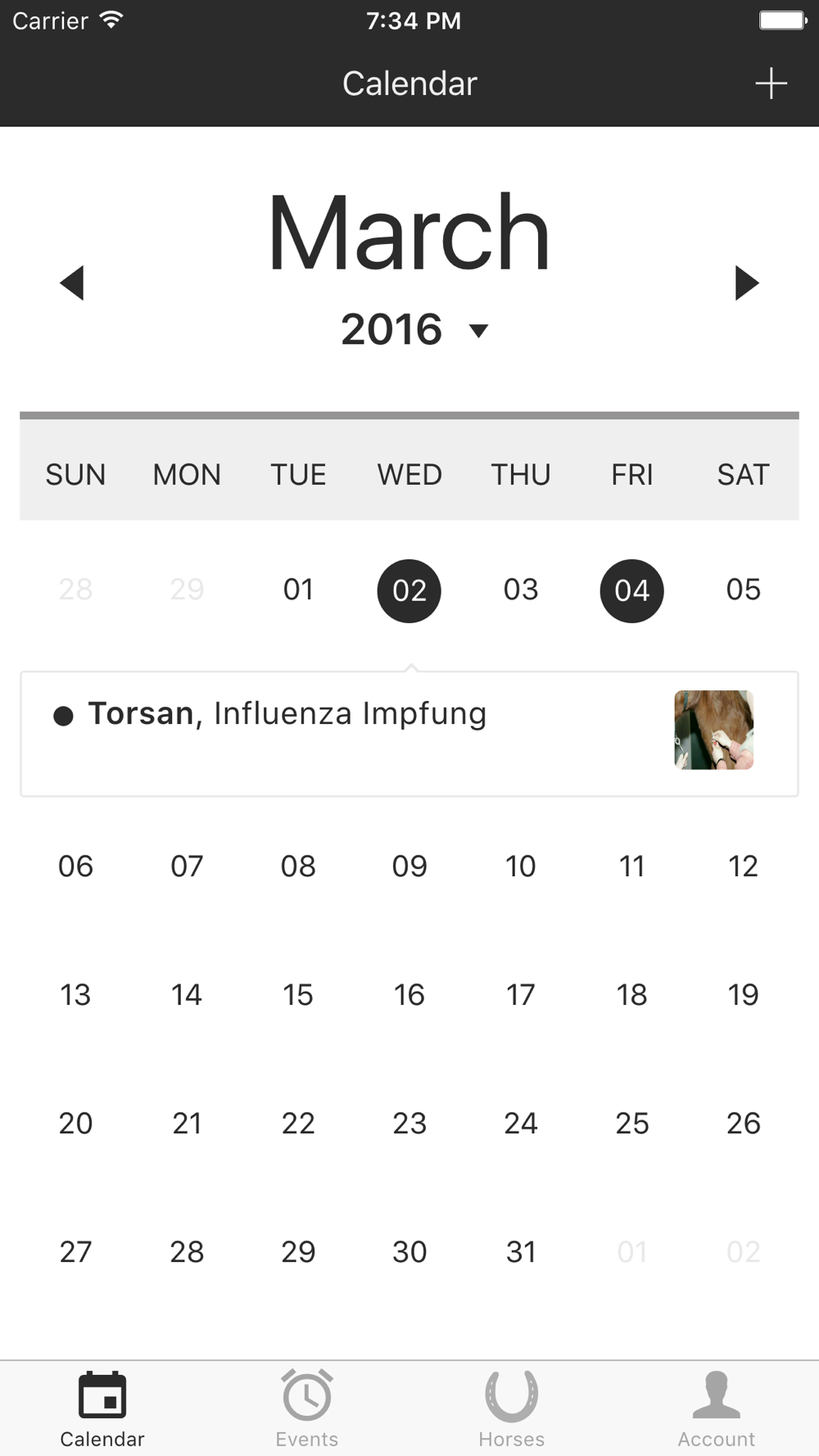Add a new calendar entry
This screenshot has height=1456, width=819.
pos(770,84)
